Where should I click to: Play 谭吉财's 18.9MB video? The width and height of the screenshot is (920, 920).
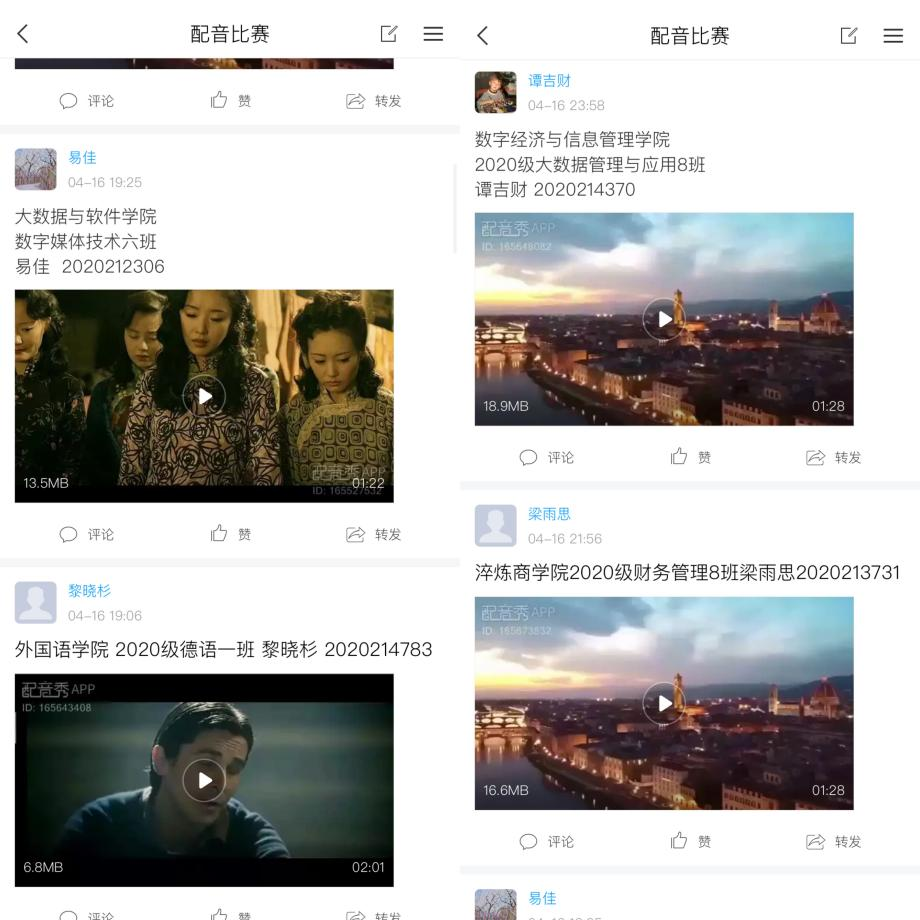664,319
